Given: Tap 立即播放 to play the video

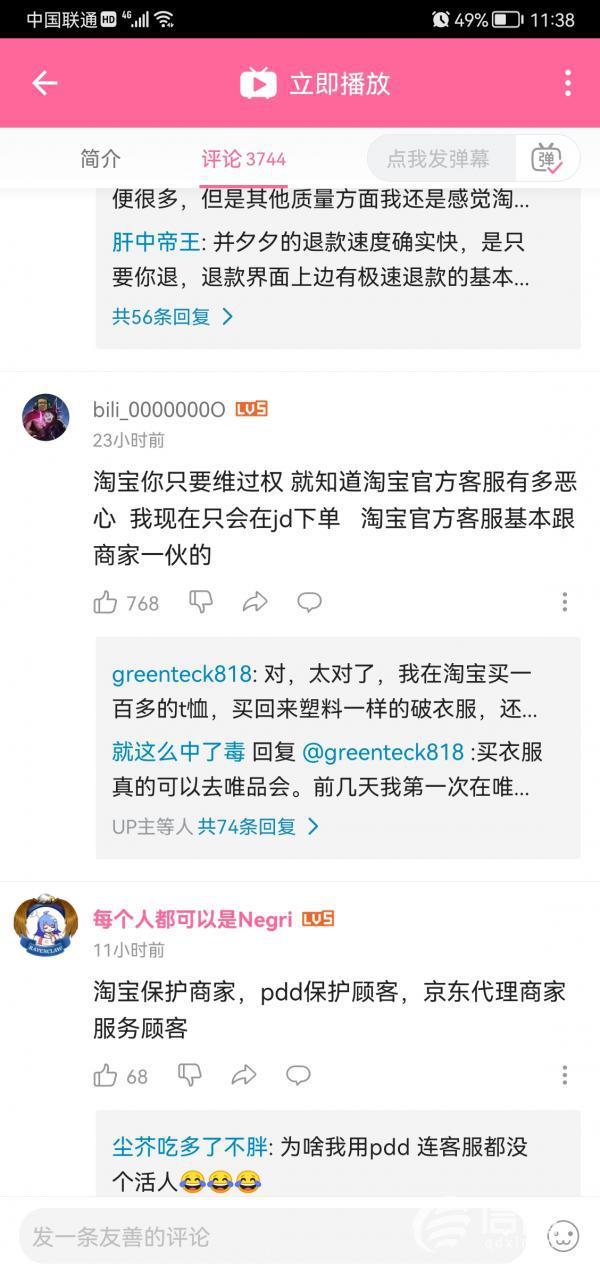Looking at the screenshot, I should pyautogui.click(x=316, y=83).
